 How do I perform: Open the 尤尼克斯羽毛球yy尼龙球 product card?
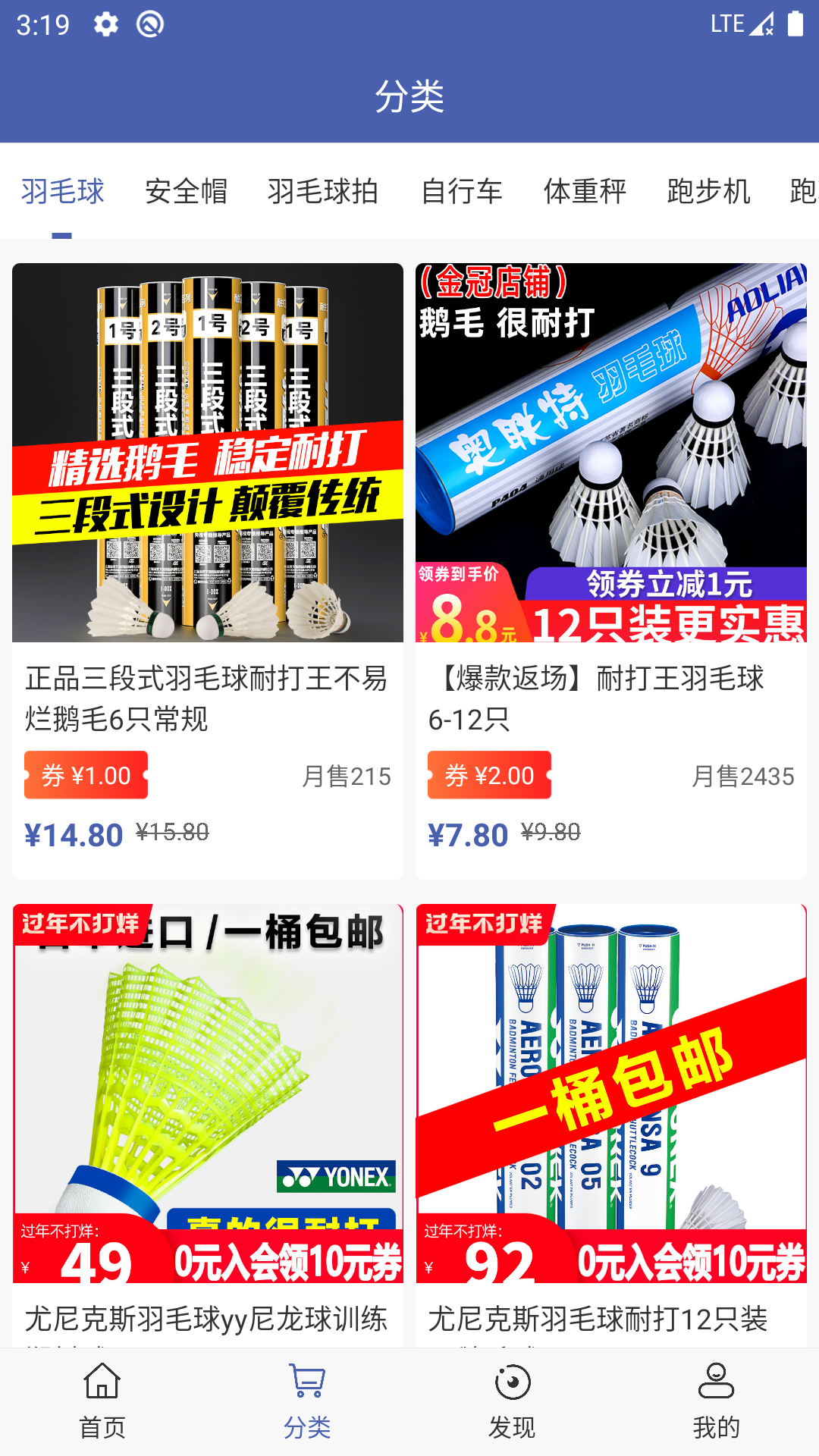coord(208,1125)
